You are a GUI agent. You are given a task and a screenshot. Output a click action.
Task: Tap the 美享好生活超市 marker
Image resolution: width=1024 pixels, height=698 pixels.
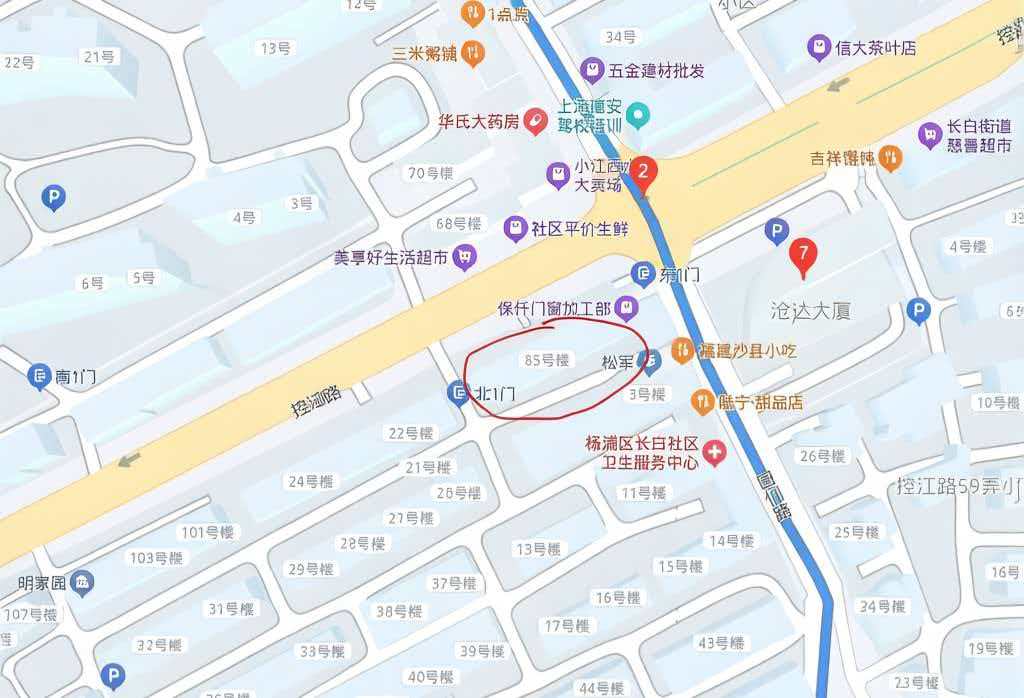(x=463, y=257)
